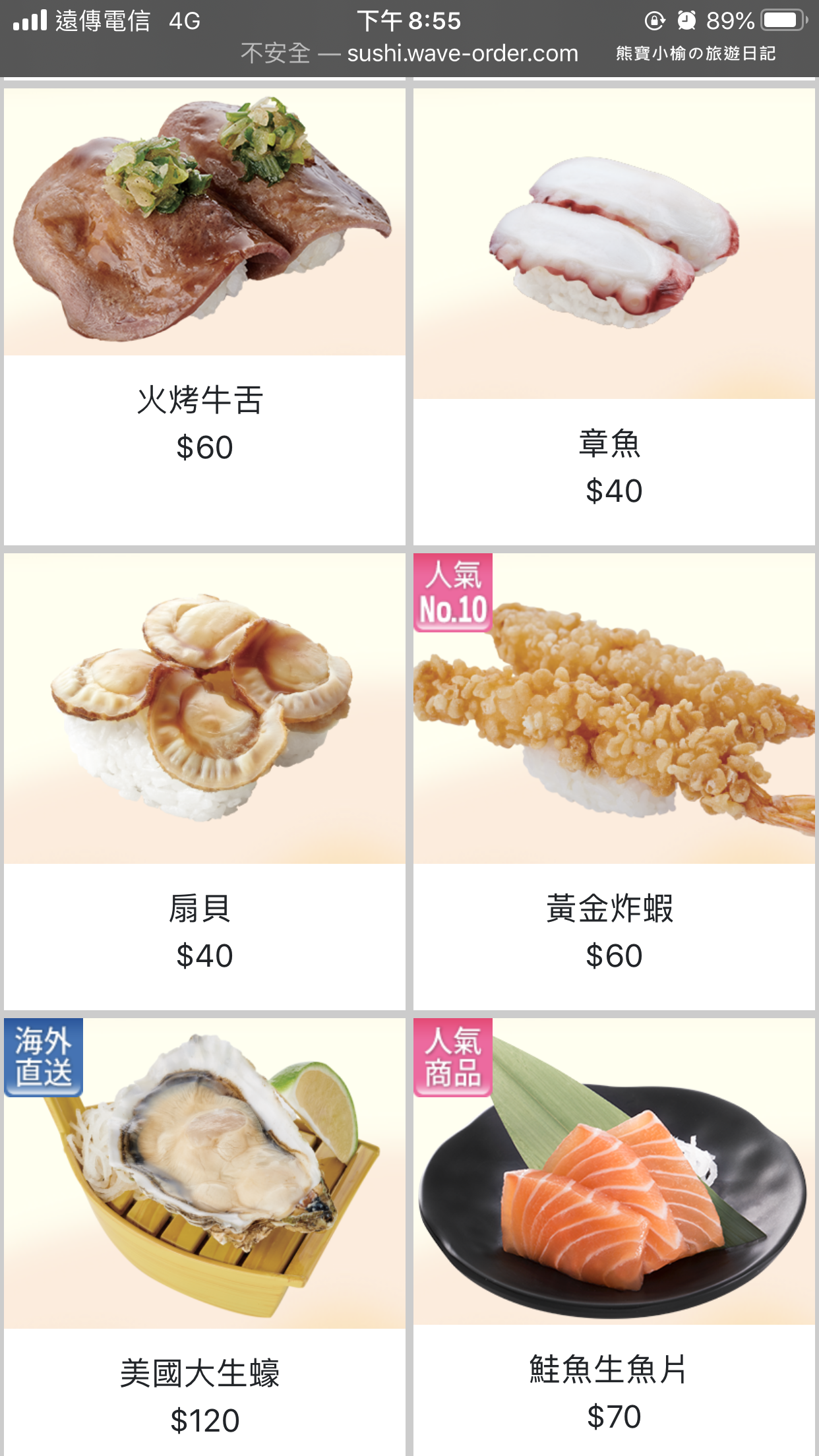Tap the sushi.wave-order.com address bar
Viewport: 819px width, 1456px height.
[x=462, y=53]
